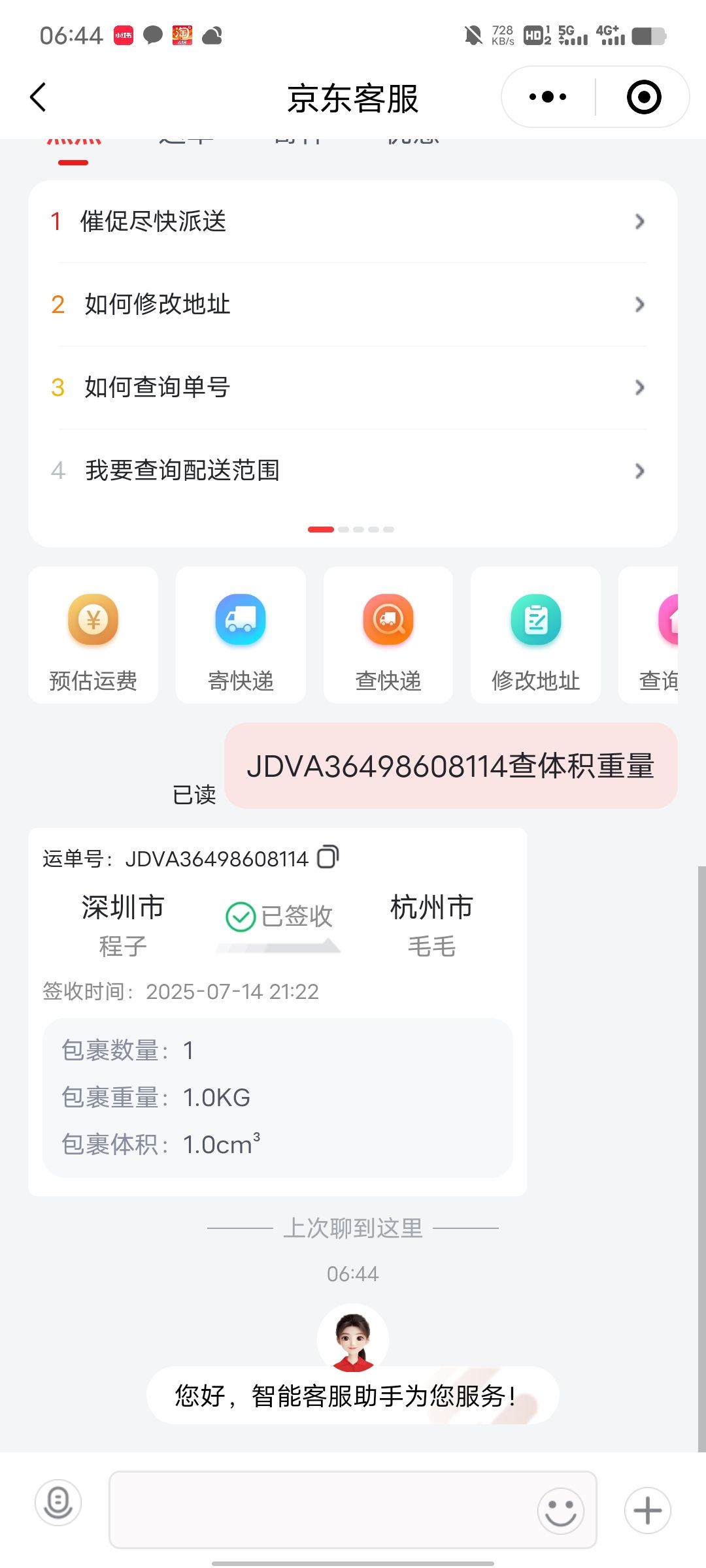
Task: Go back from 京东客服 chat
Action: click(39, 97)
